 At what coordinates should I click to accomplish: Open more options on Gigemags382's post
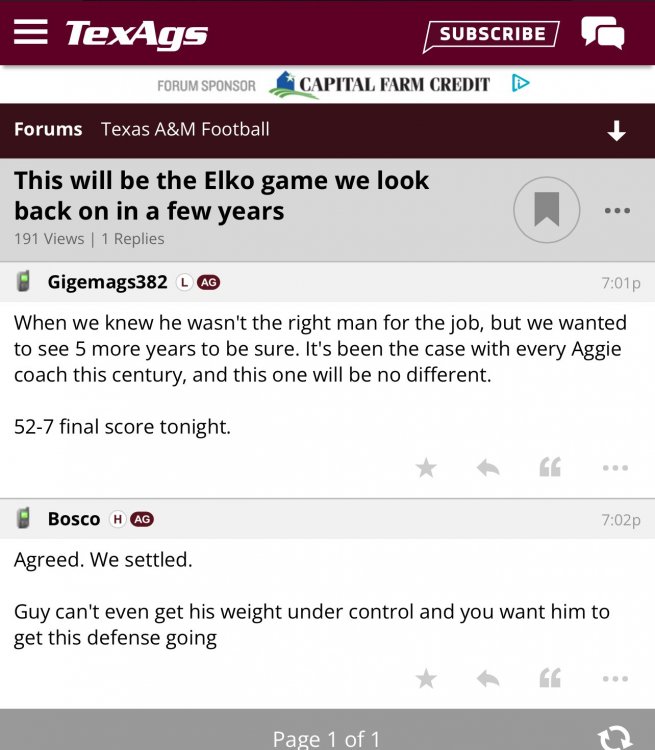point(616,467)
